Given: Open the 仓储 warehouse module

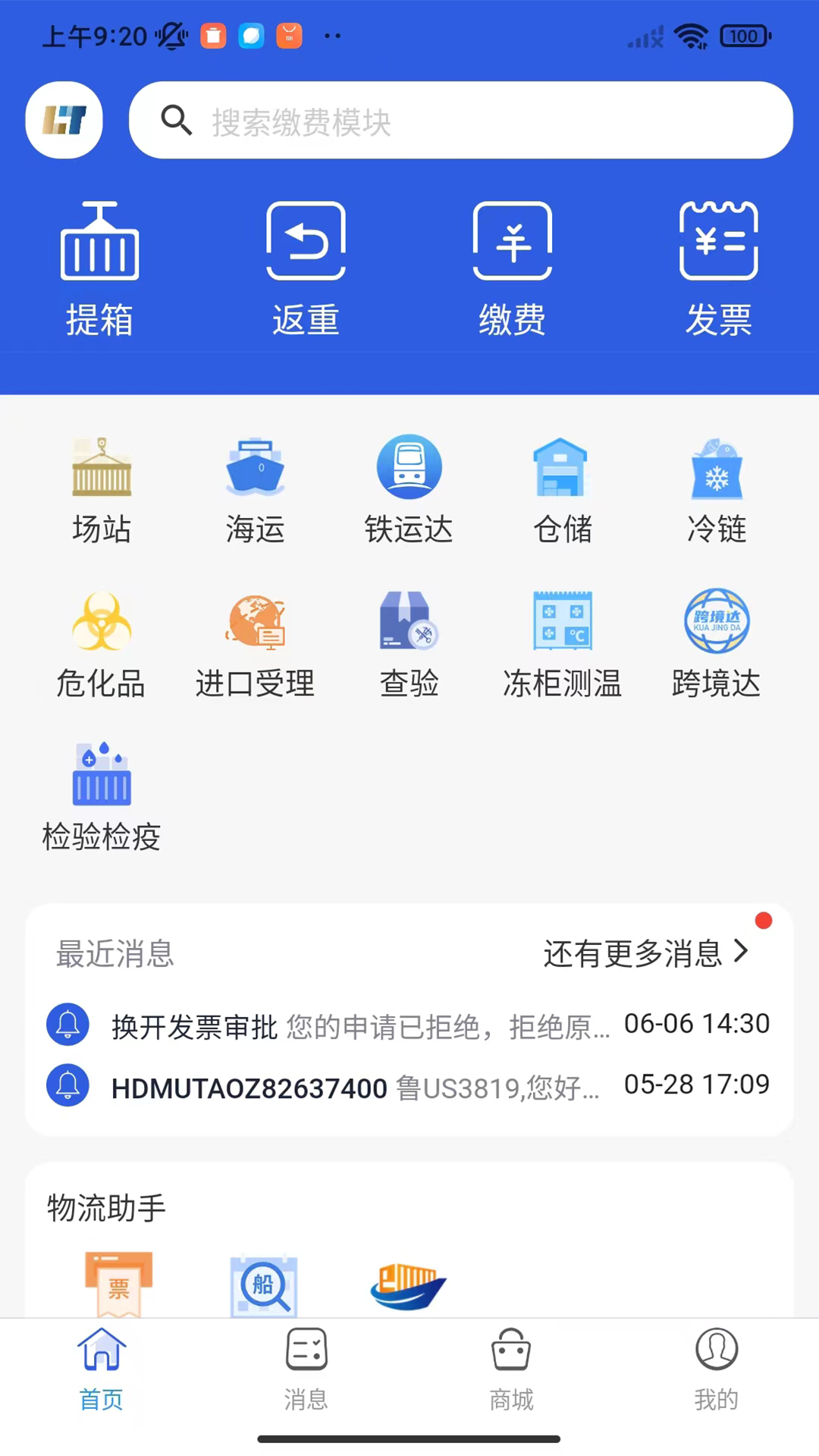Looking at the screenshot, I should [x=562, y=490].
